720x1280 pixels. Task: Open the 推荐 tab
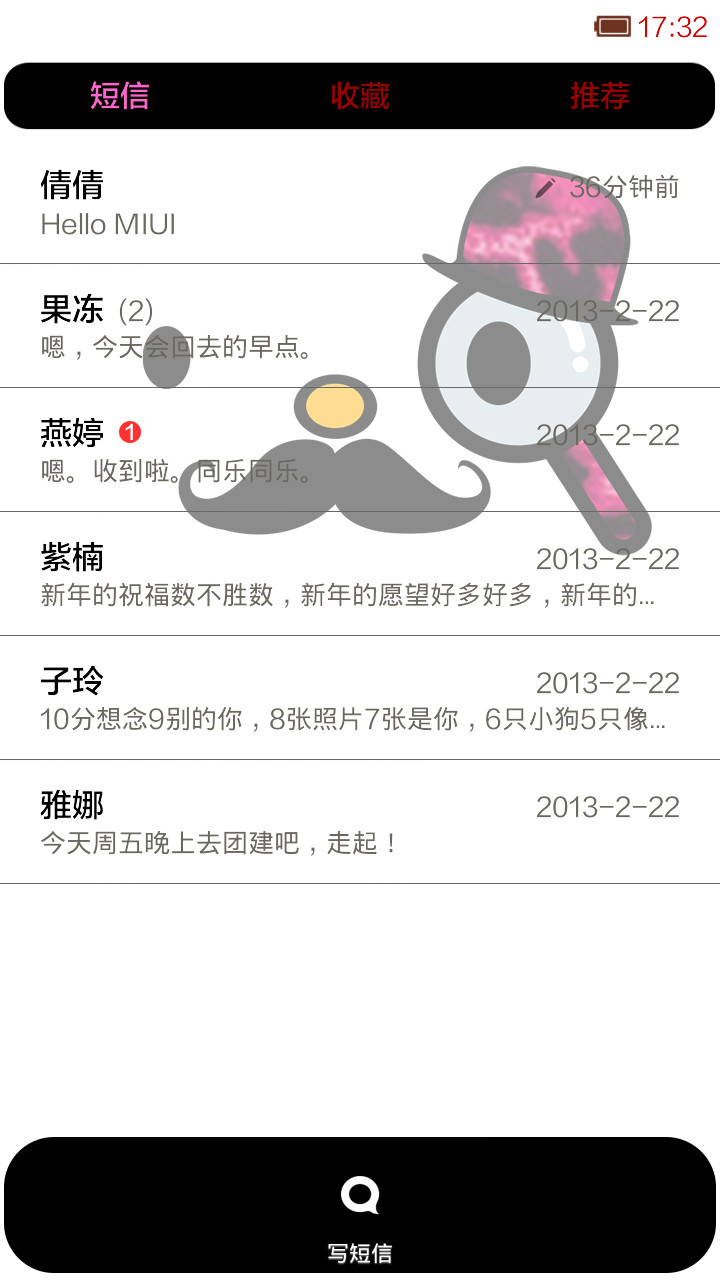coord(600,96)
